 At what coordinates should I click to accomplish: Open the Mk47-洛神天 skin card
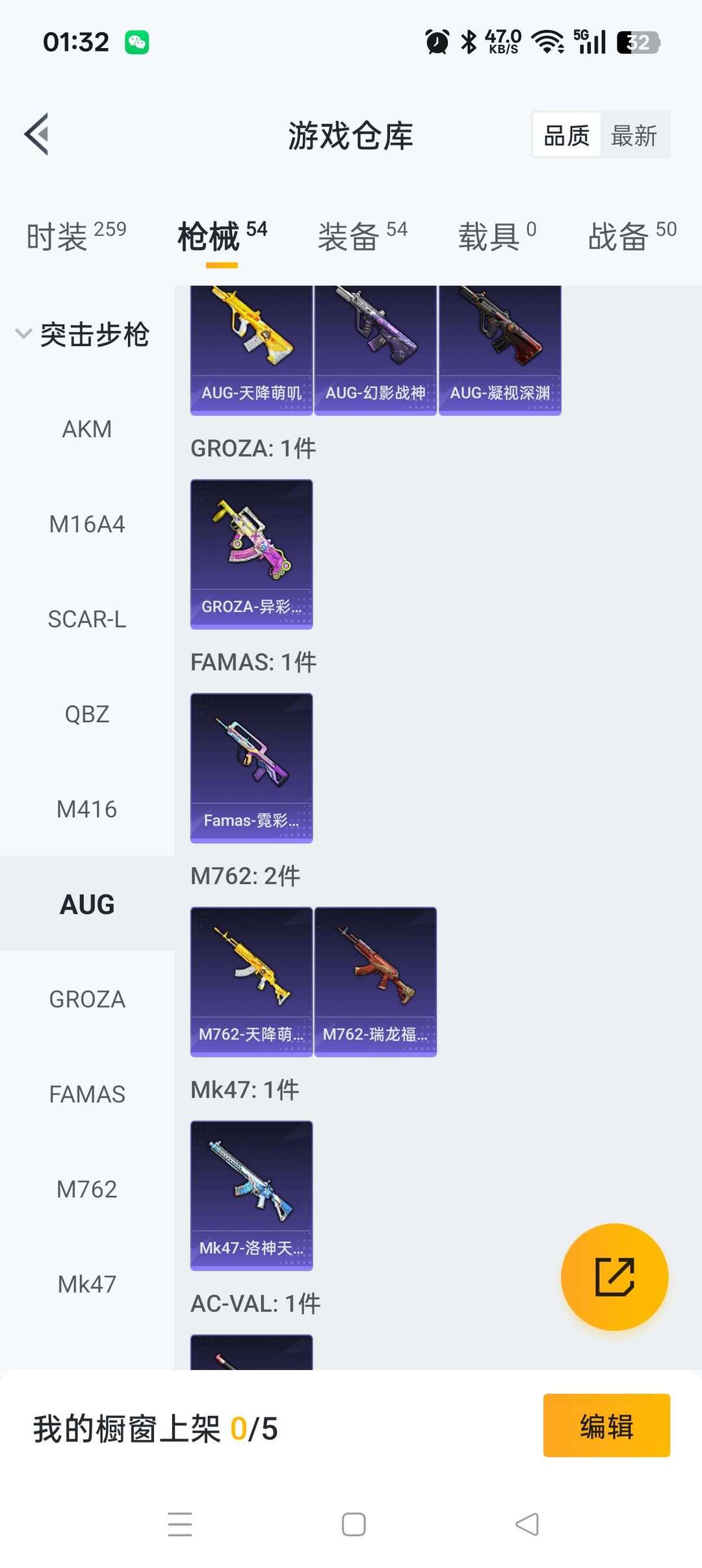click(x=251, y=1195)
